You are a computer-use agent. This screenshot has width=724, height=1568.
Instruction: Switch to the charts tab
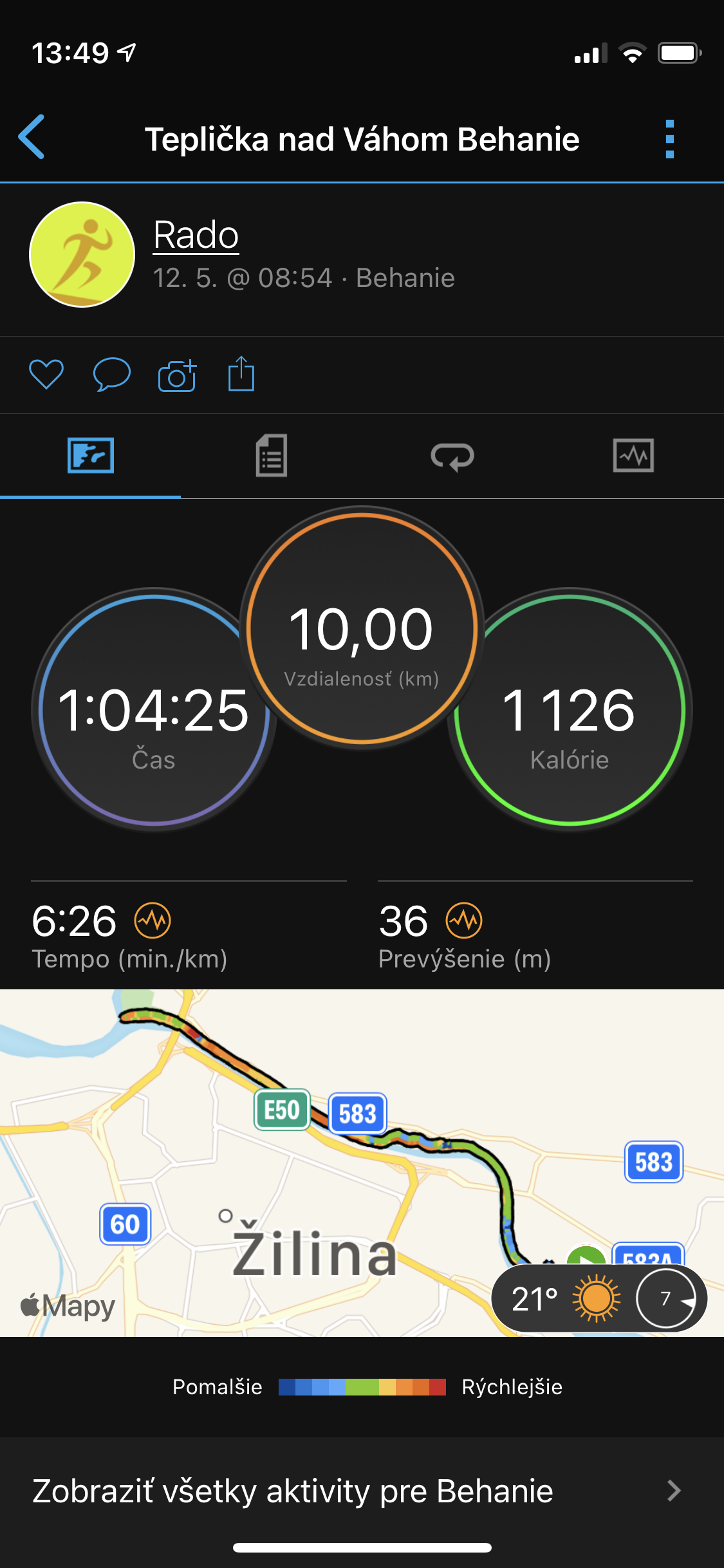[x=633, y=456]
